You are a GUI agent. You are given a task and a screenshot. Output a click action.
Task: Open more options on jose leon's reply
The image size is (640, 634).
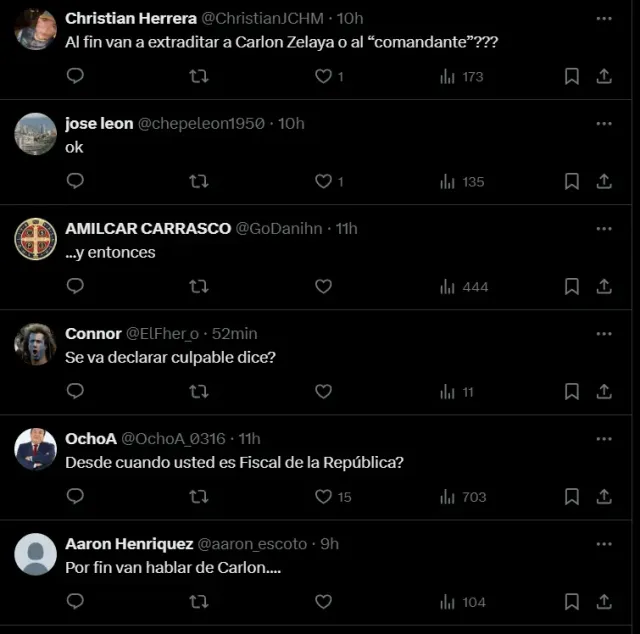[603, 123]
